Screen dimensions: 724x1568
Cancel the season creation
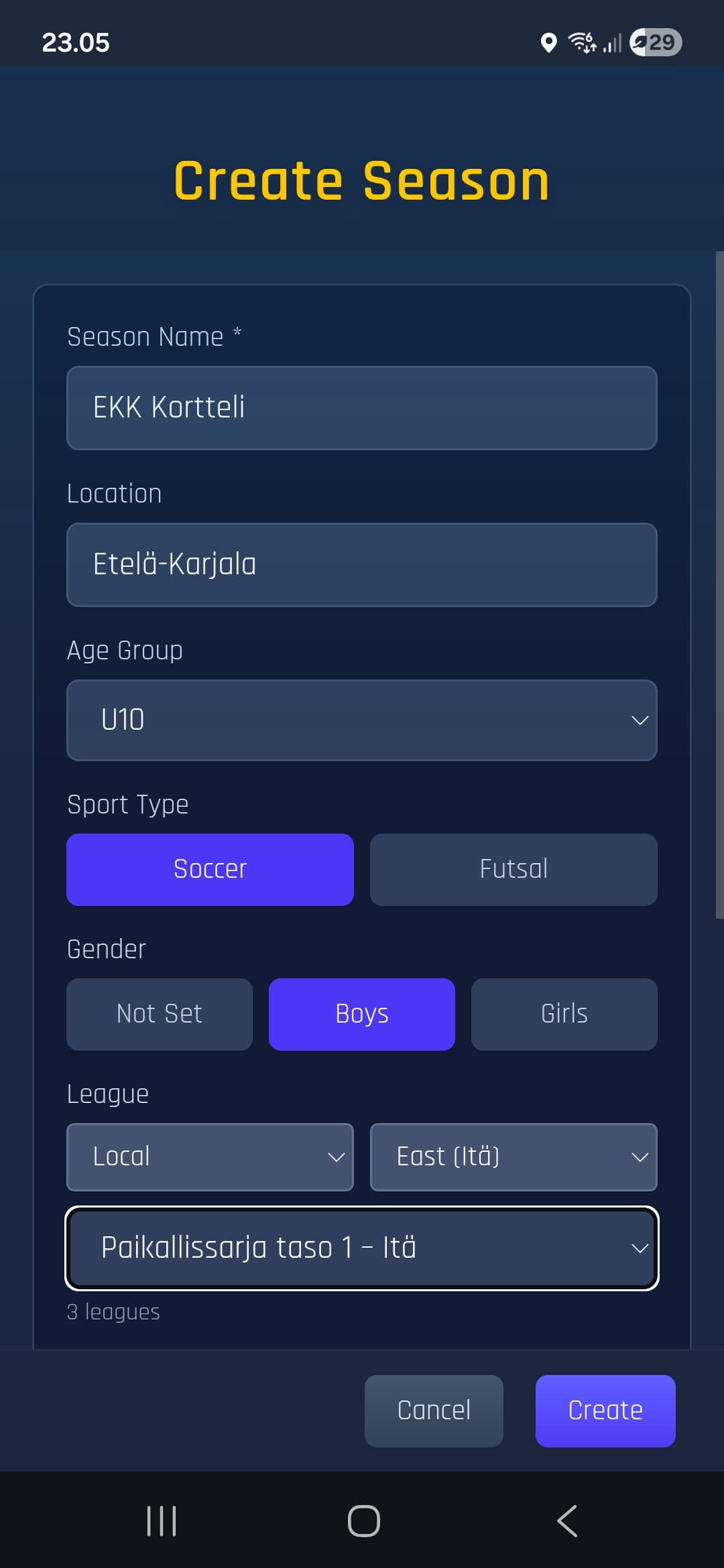click(x=433, y=1410)
